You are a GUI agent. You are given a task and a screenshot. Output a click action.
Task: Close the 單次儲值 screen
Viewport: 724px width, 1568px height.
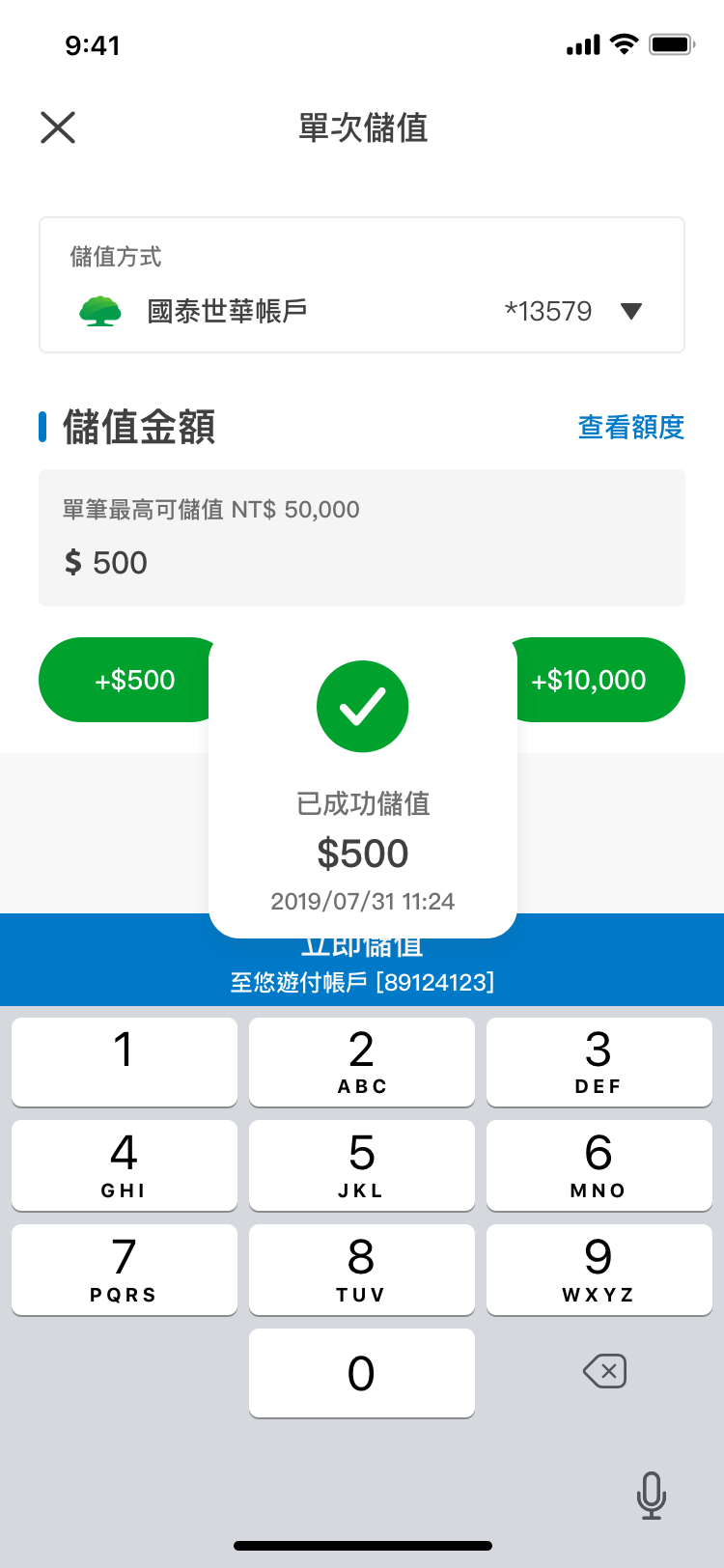(58, 127)
